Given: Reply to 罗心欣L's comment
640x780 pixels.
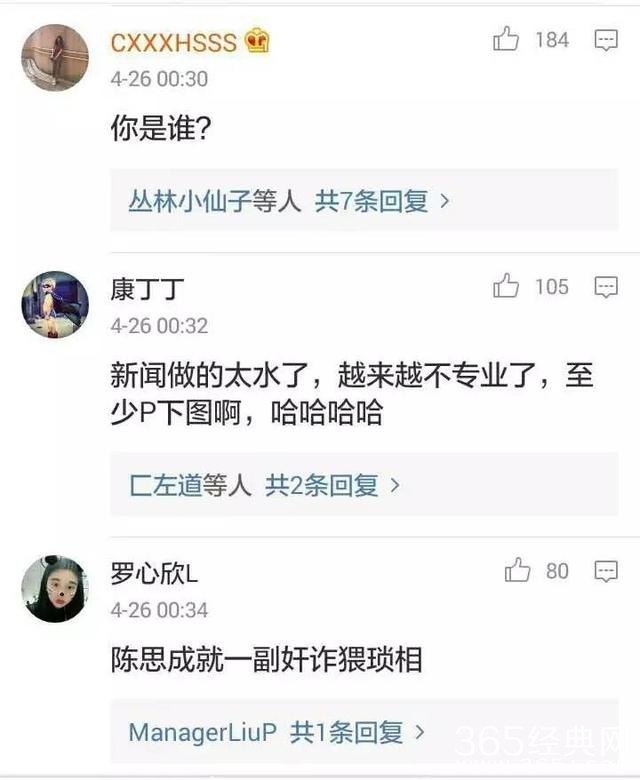Looking at the screenshot, I should pyautogui.click(x=606, y=572).
